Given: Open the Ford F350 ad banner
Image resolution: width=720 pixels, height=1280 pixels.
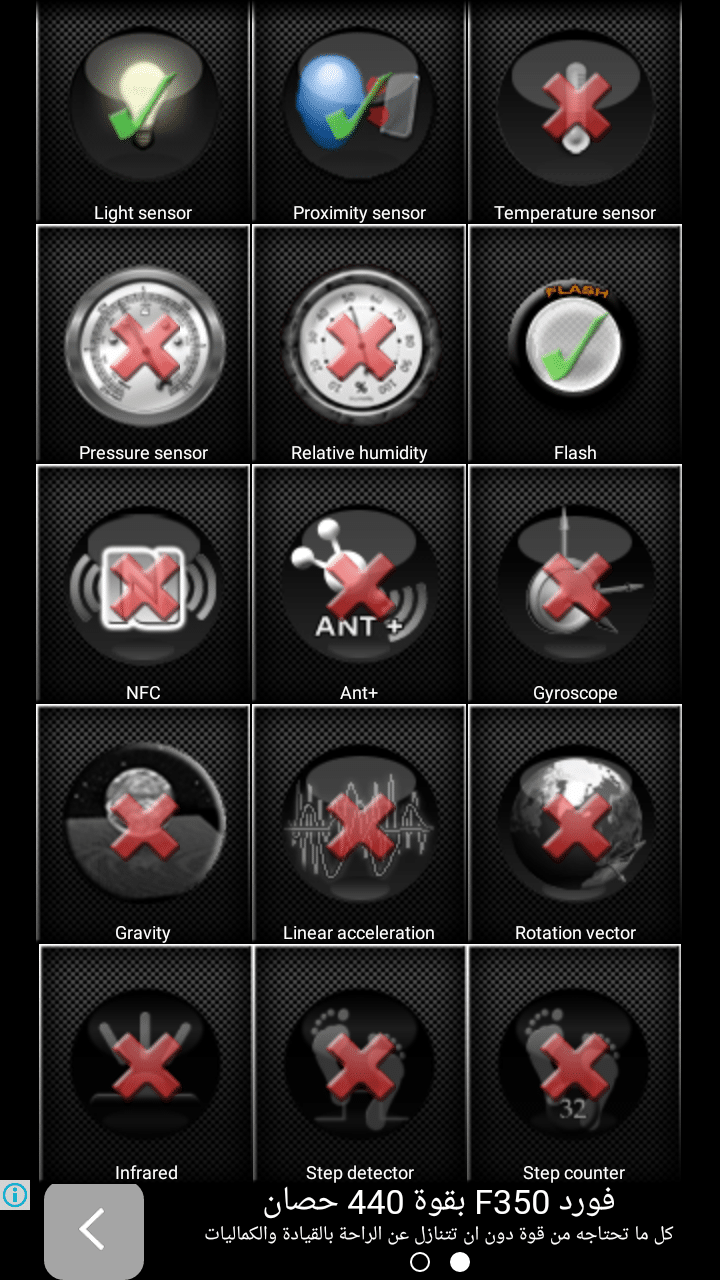Looking at the screenshot, I should coord(440,1213).
